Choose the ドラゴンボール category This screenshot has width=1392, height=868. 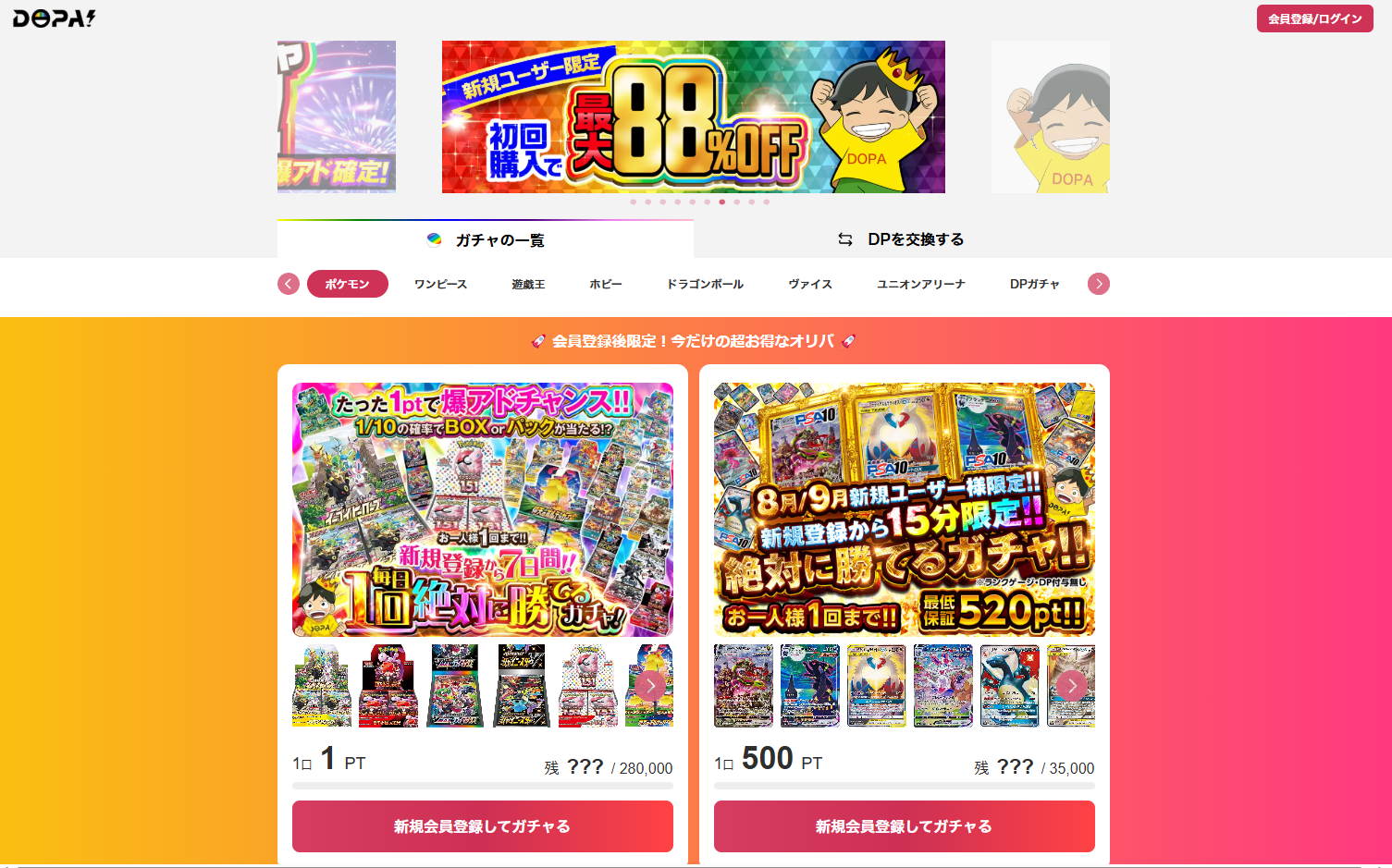(705, 284)
